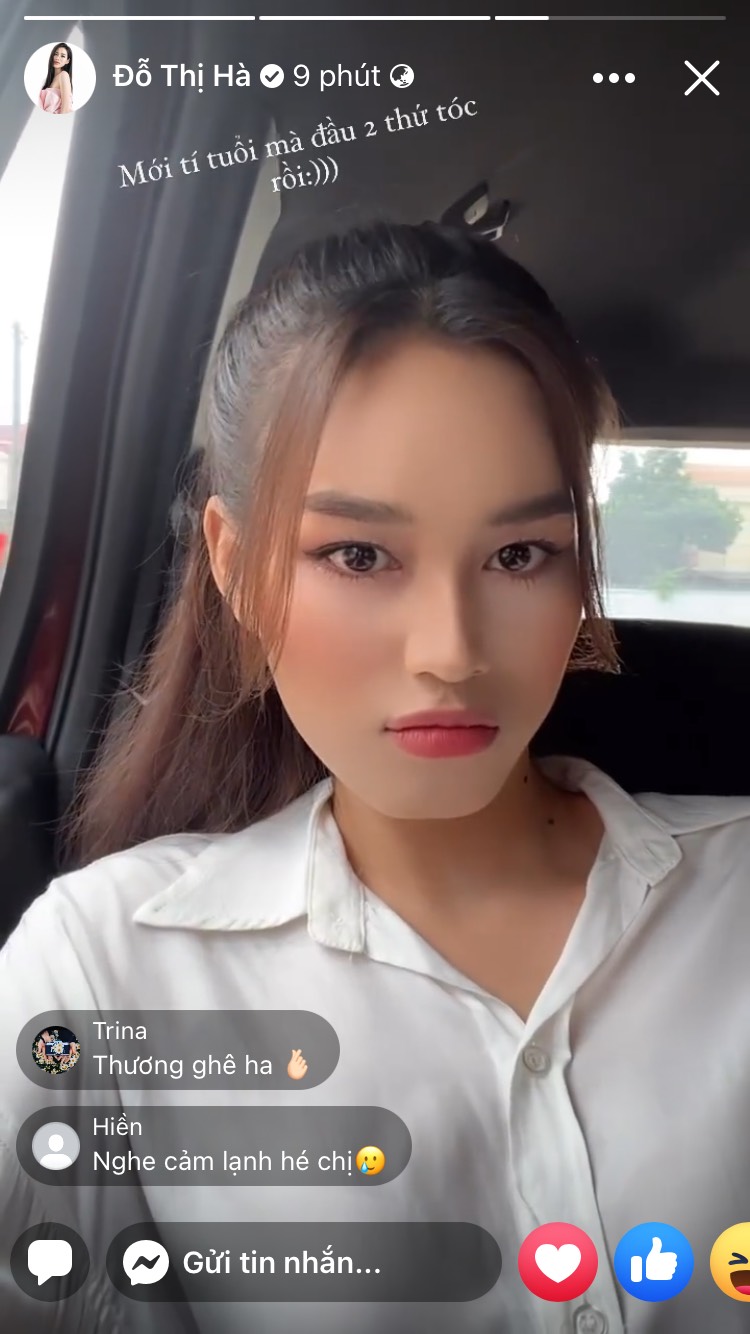Close the story with the X button
The width and height of the screenshot is (750, 1334).
pos(700,77)
